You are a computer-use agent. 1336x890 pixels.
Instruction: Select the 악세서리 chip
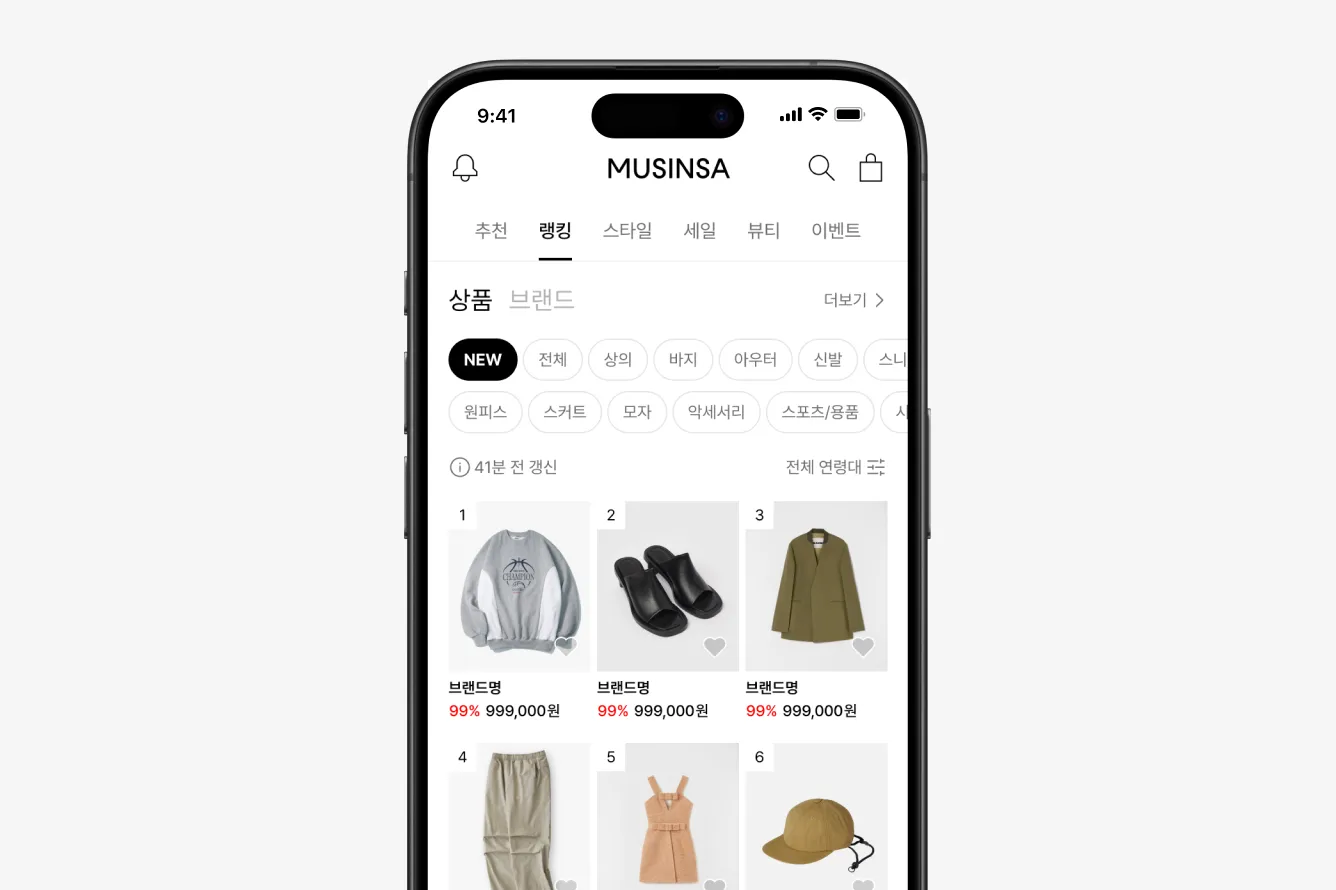(x=716, y=412)
